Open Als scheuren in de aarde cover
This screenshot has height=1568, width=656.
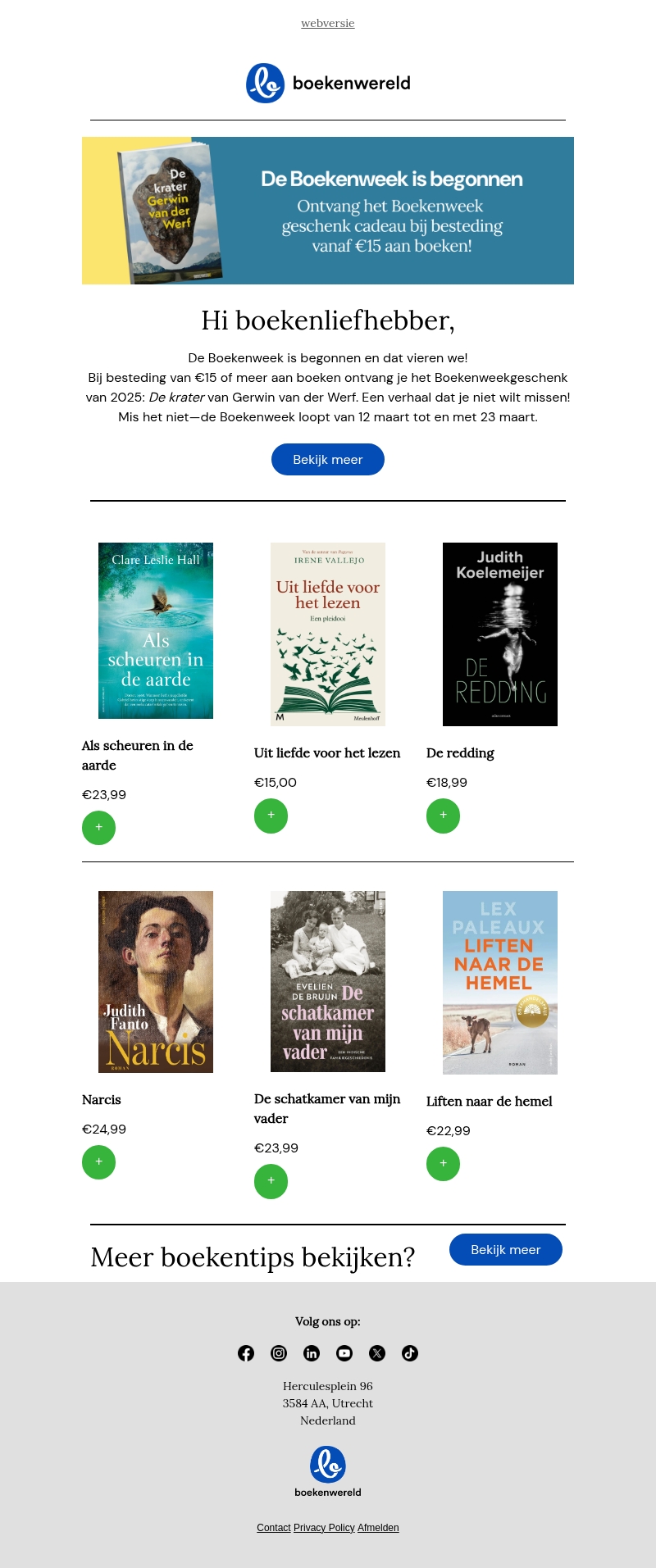156,630
